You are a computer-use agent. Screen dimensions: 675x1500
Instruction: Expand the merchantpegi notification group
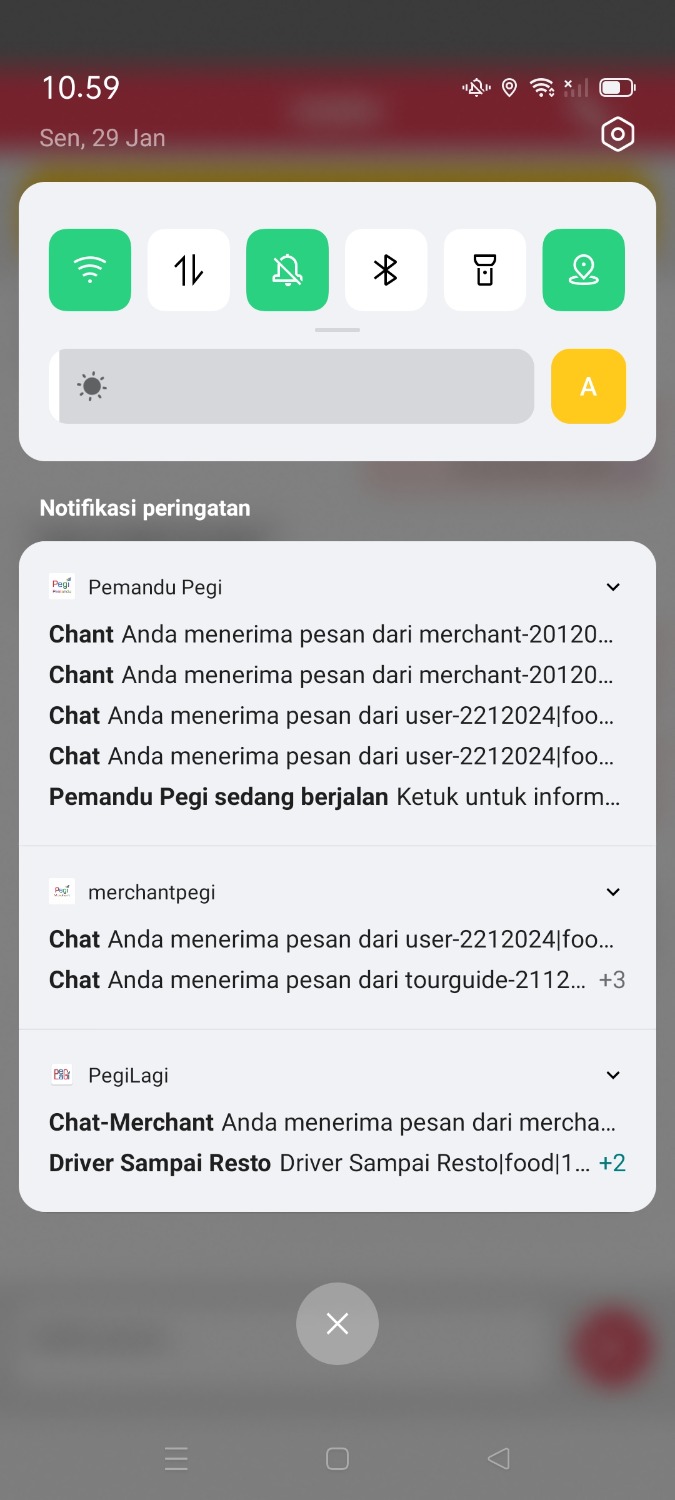pyautogui.click(x=613, y=892)
